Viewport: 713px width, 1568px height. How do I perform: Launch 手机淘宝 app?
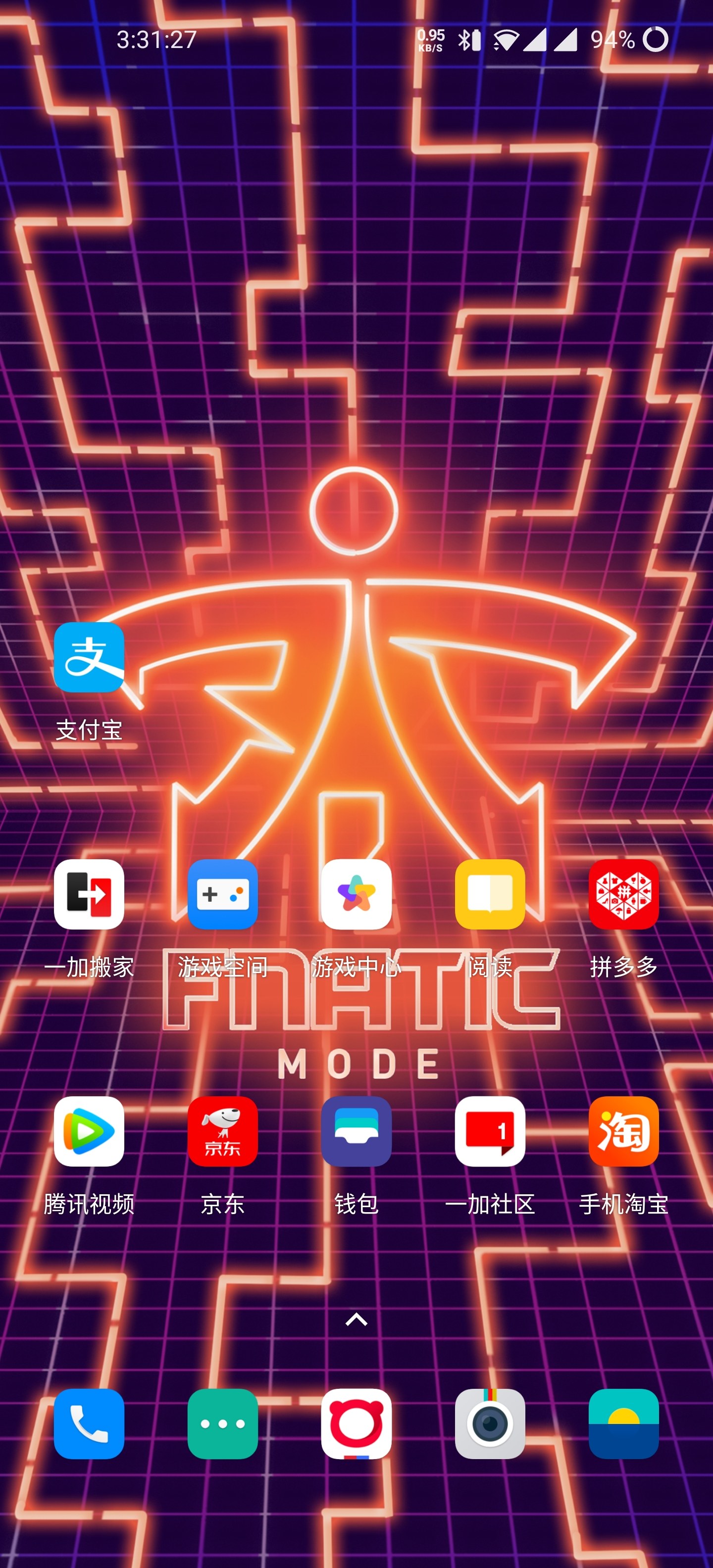pos(623,1131)
